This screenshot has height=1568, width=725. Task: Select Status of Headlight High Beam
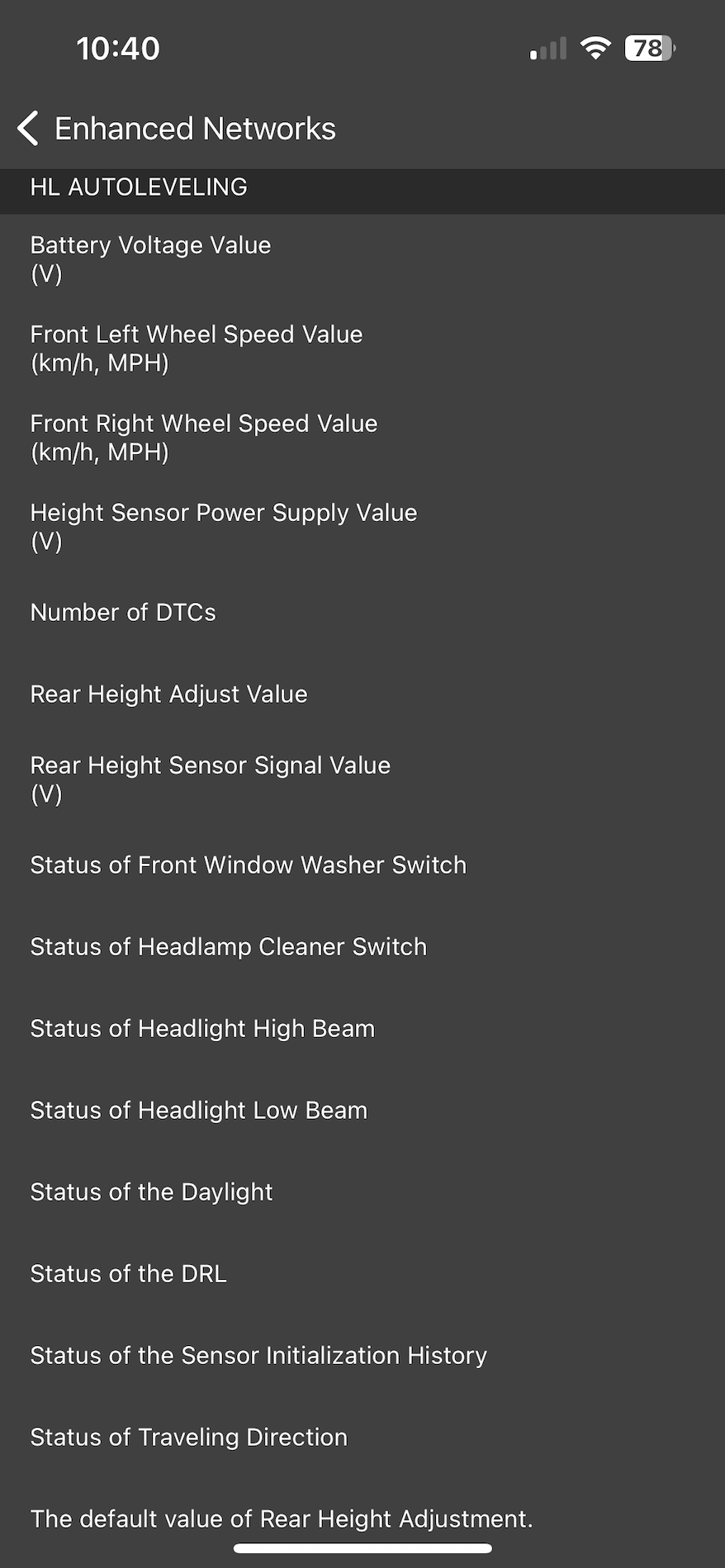pyautogui.click(x=362, y=1028)
